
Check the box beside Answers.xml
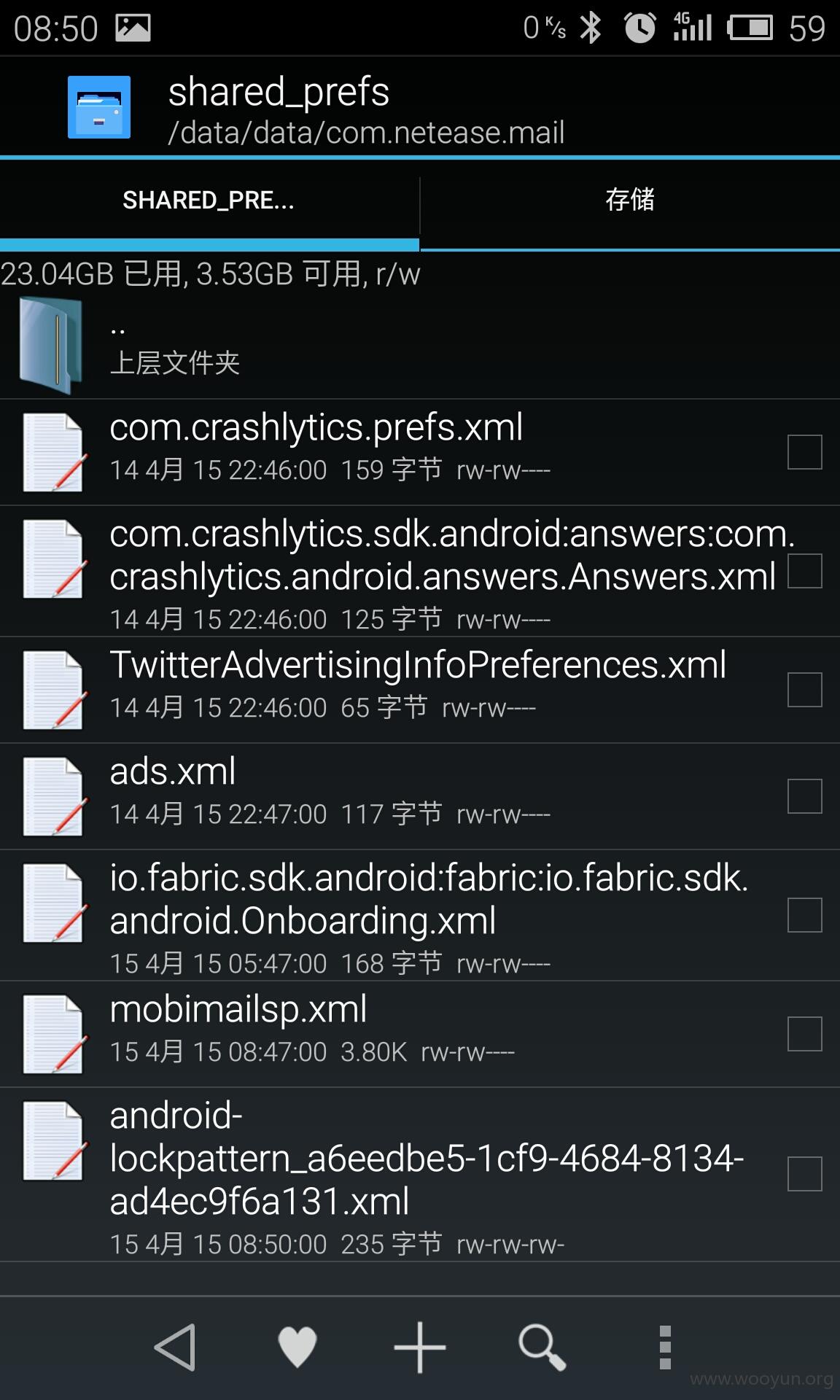point(804,571)
